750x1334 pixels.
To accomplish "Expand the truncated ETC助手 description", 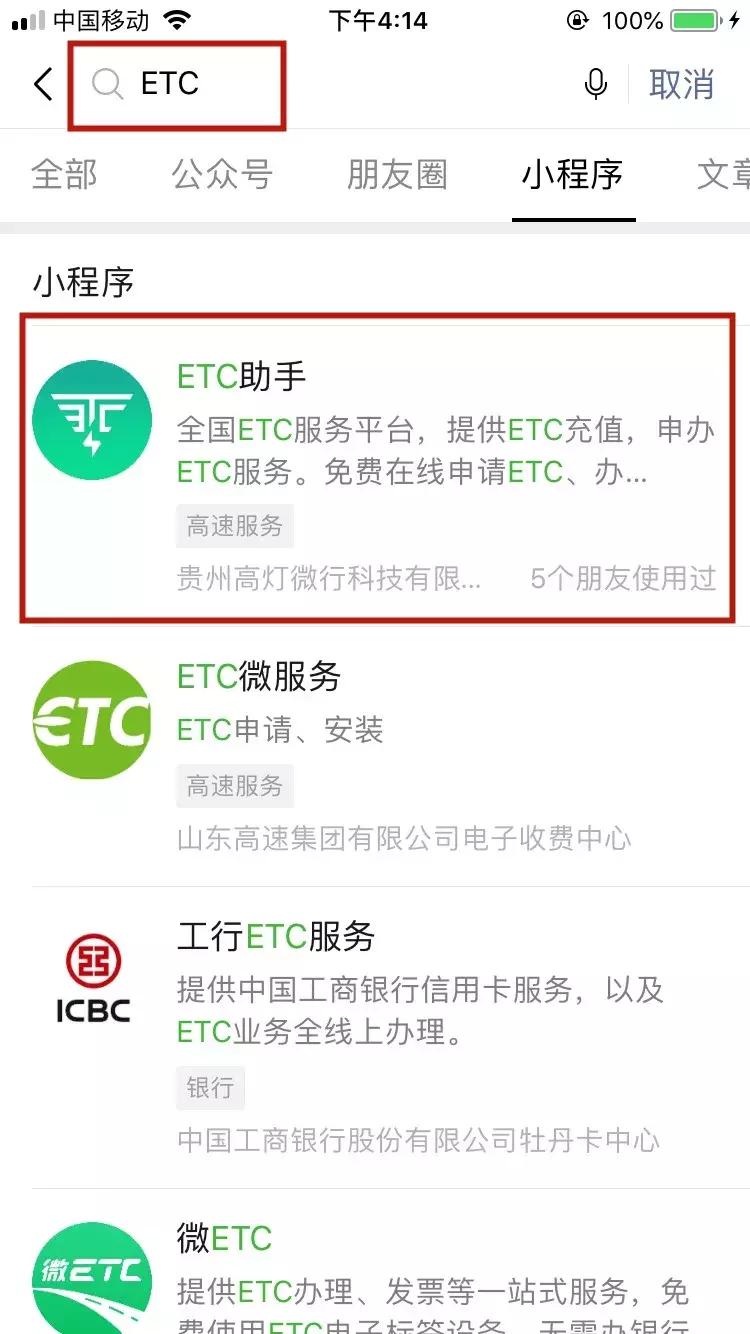I will 440,453.
